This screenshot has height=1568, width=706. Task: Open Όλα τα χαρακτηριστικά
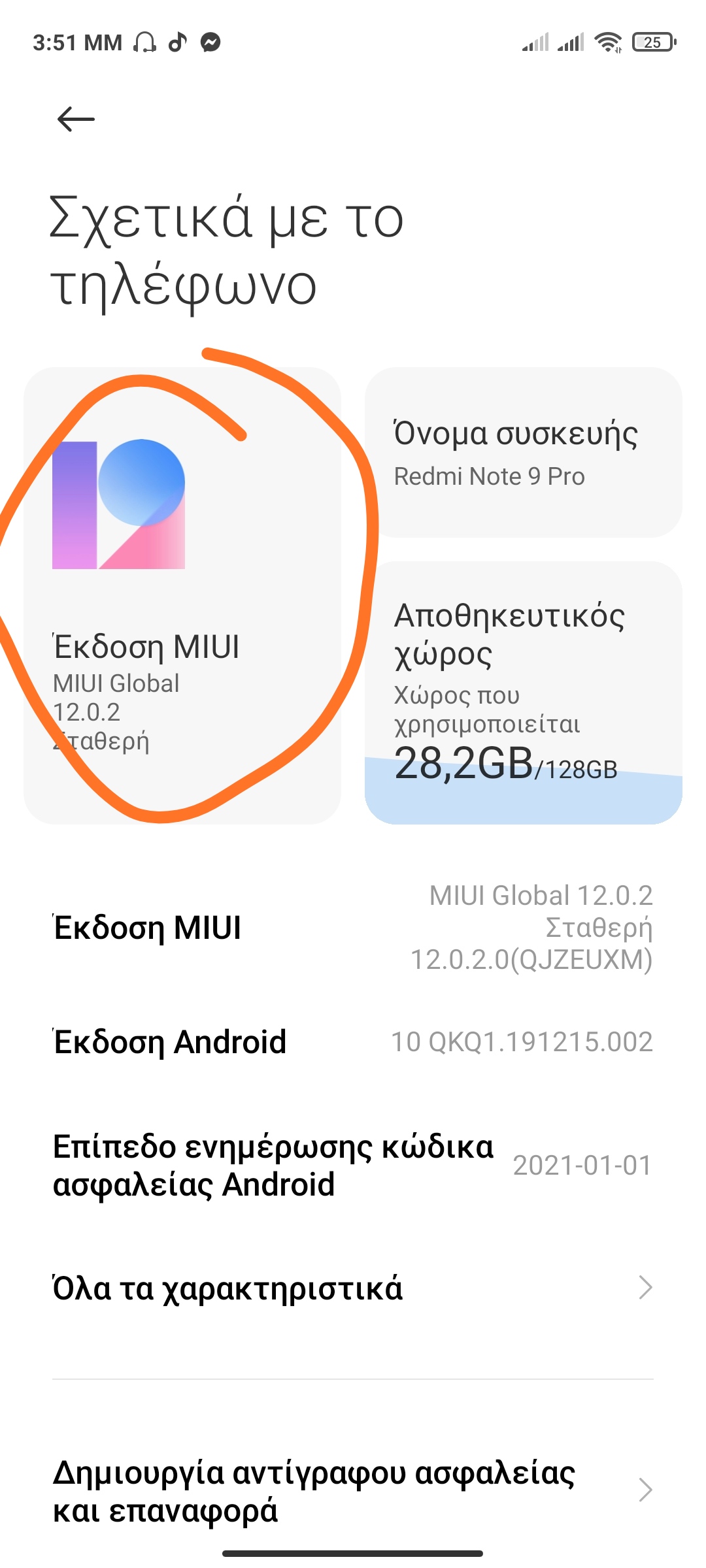[353, 1288]
